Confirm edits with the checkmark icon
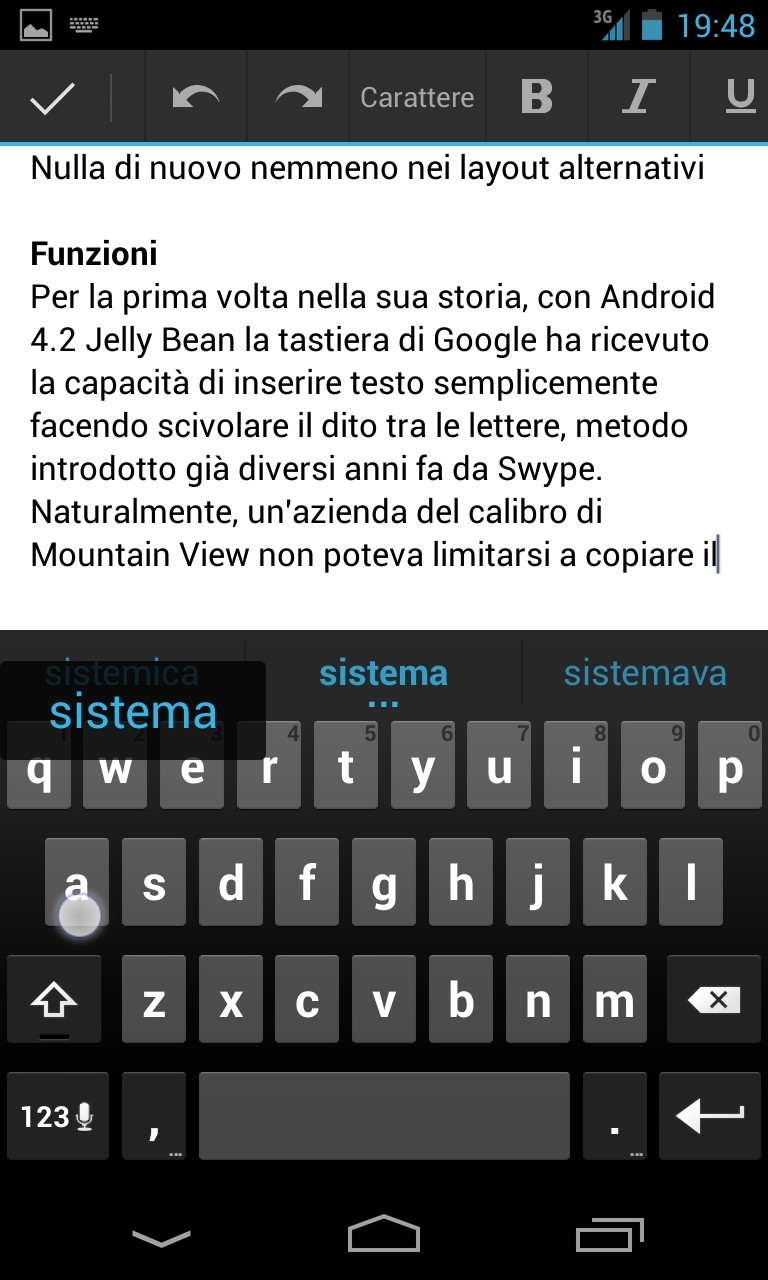The image size is (768, 1280). point(52,97)
